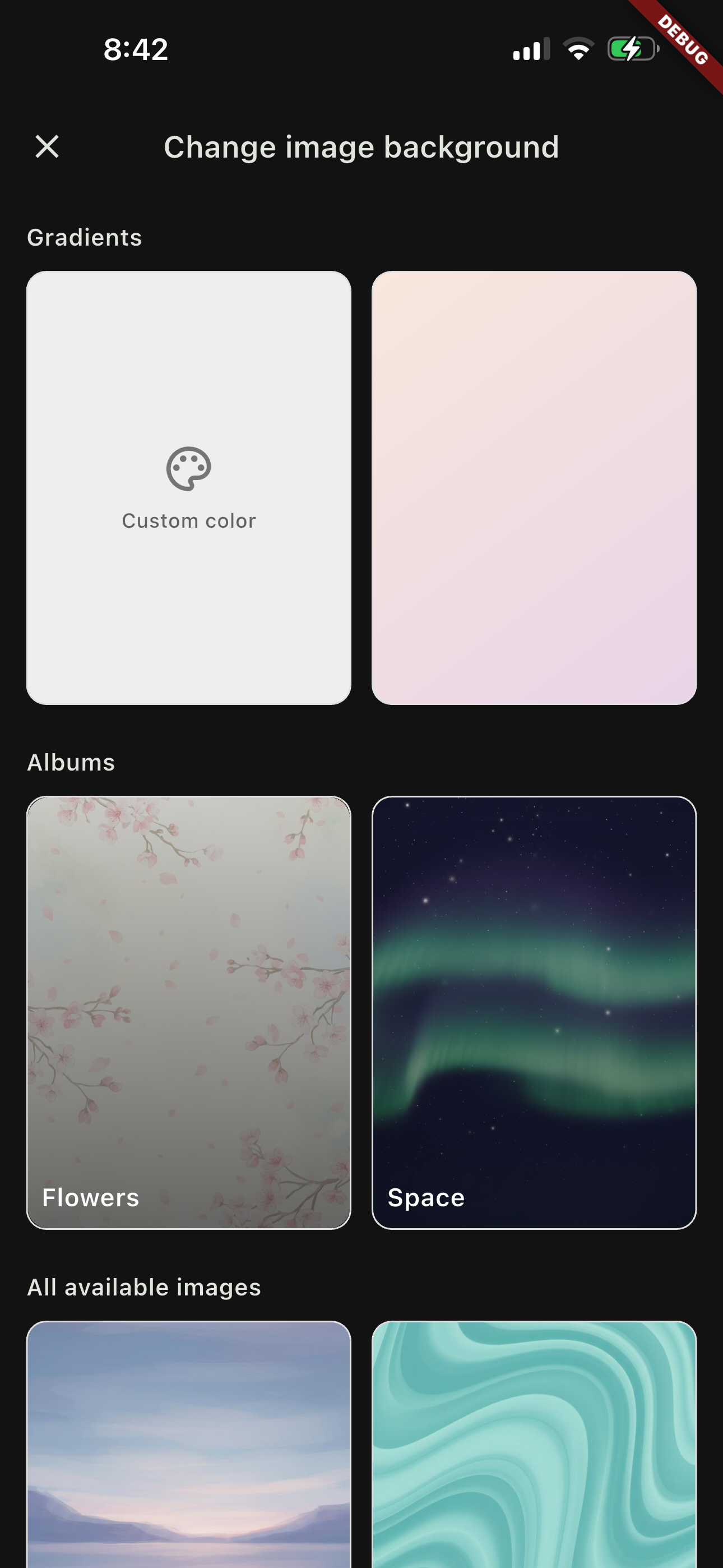
Task: Click the palette icon inside Custom color card
Action: pos(188,469)
